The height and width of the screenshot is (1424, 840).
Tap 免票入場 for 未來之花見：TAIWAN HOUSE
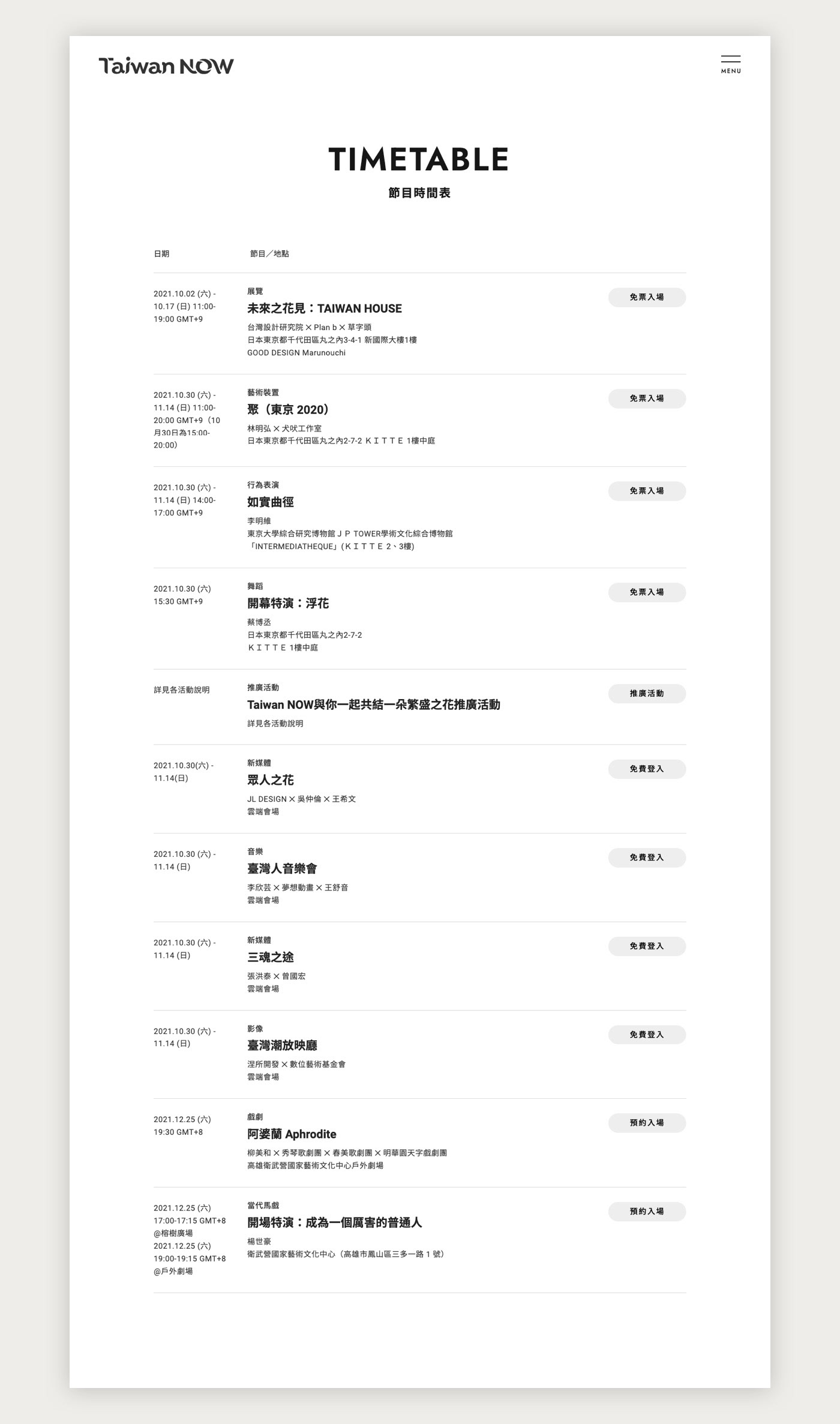(647, 297)
